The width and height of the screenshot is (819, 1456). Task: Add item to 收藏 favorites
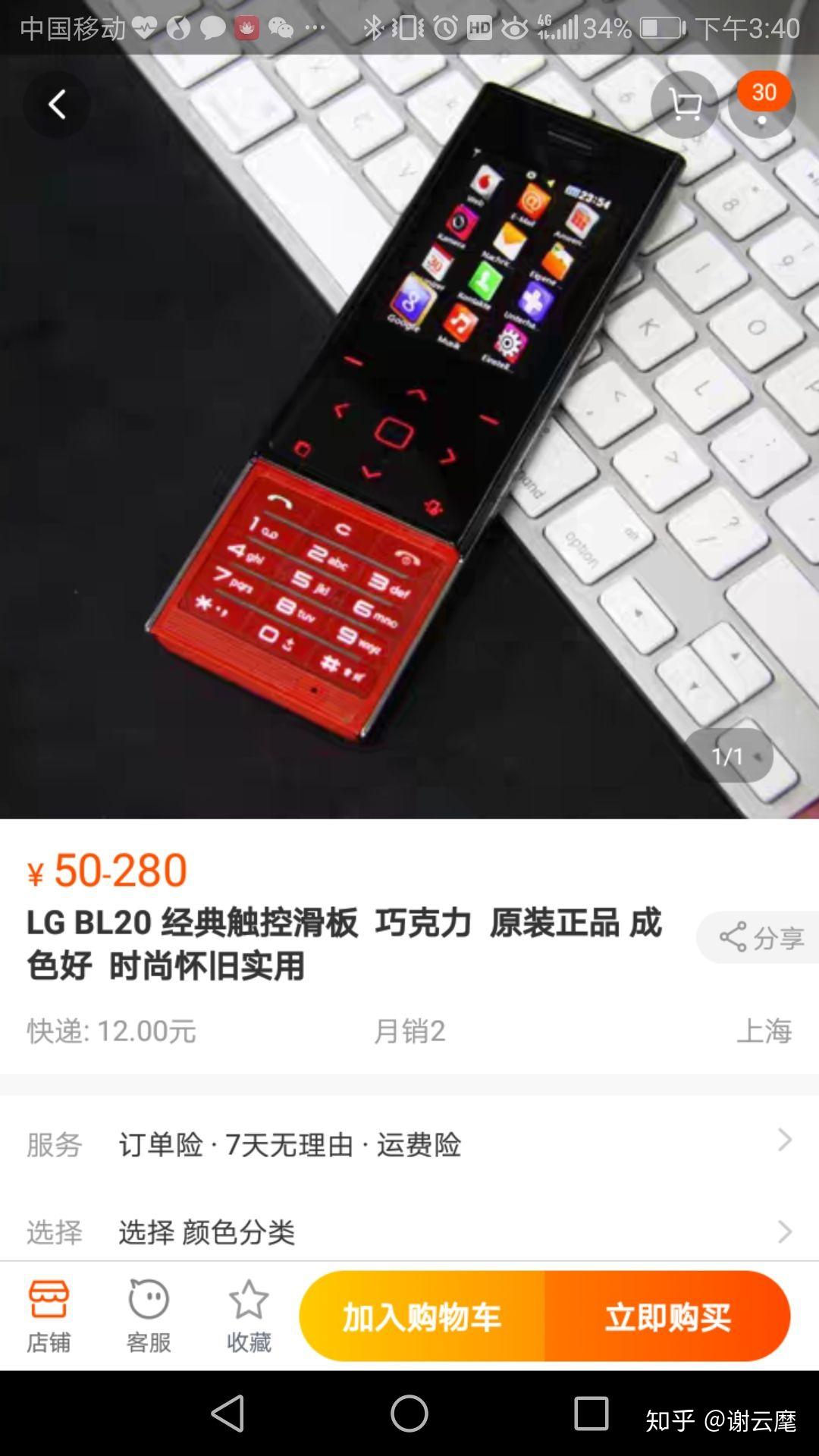pos(249,1316)
